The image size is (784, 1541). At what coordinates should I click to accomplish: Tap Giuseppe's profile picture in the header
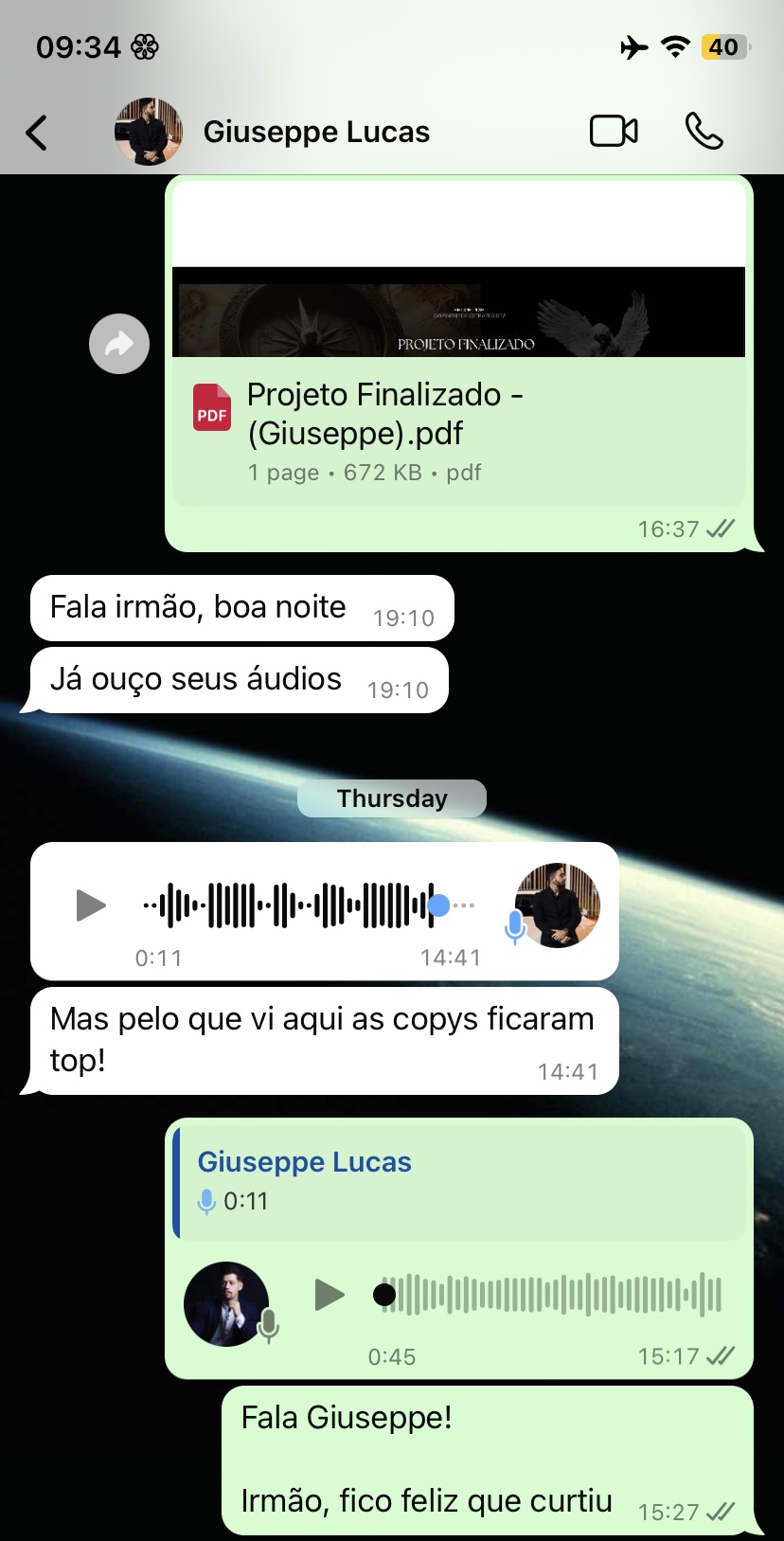148,132
